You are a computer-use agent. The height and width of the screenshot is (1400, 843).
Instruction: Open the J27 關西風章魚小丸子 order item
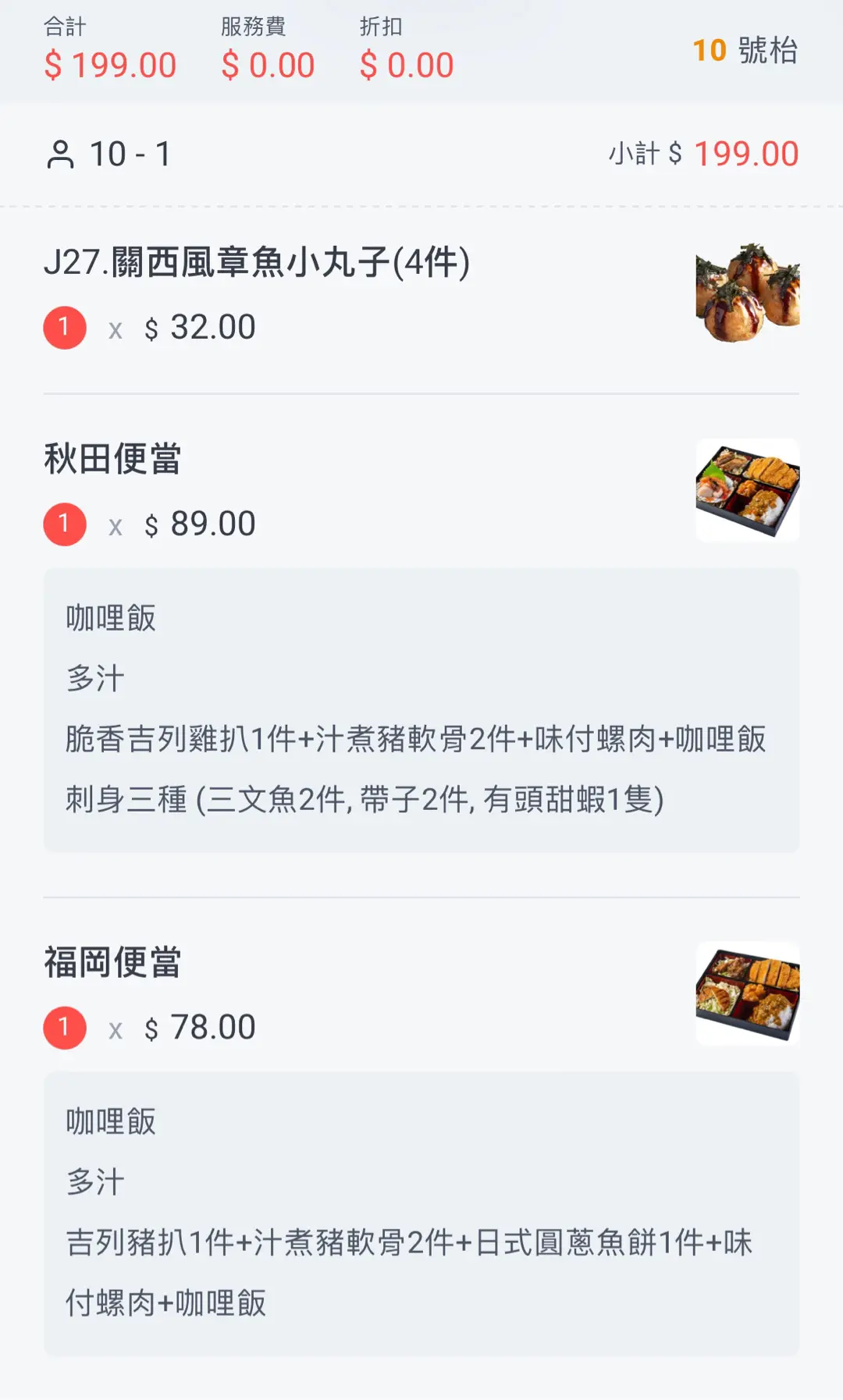[x=258, y=262]
